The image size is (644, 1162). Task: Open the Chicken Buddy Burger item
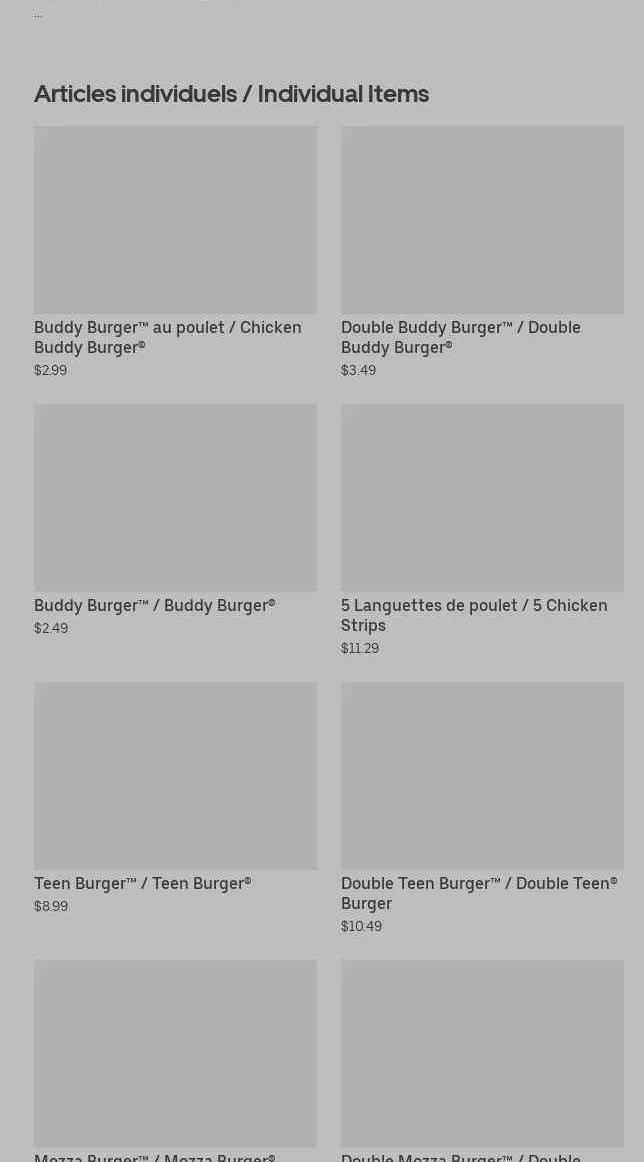coord(175,252)
